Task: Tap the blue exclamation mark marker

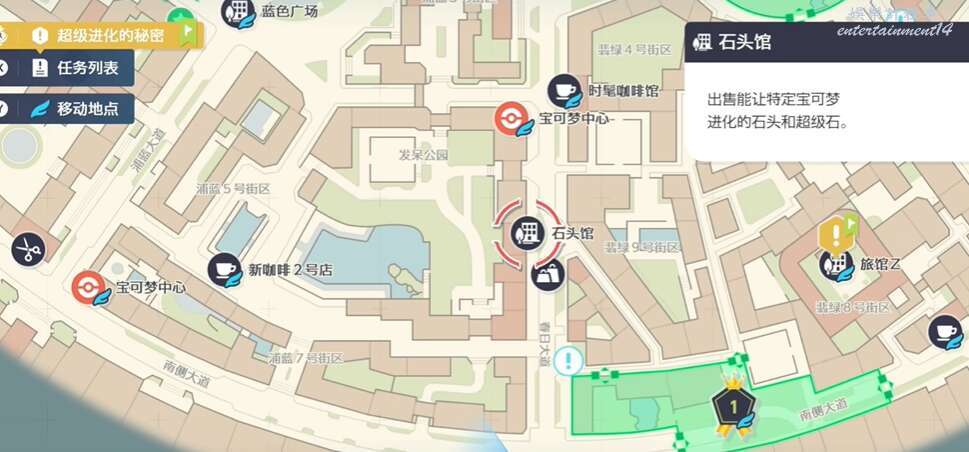Action: pos(569,359)
